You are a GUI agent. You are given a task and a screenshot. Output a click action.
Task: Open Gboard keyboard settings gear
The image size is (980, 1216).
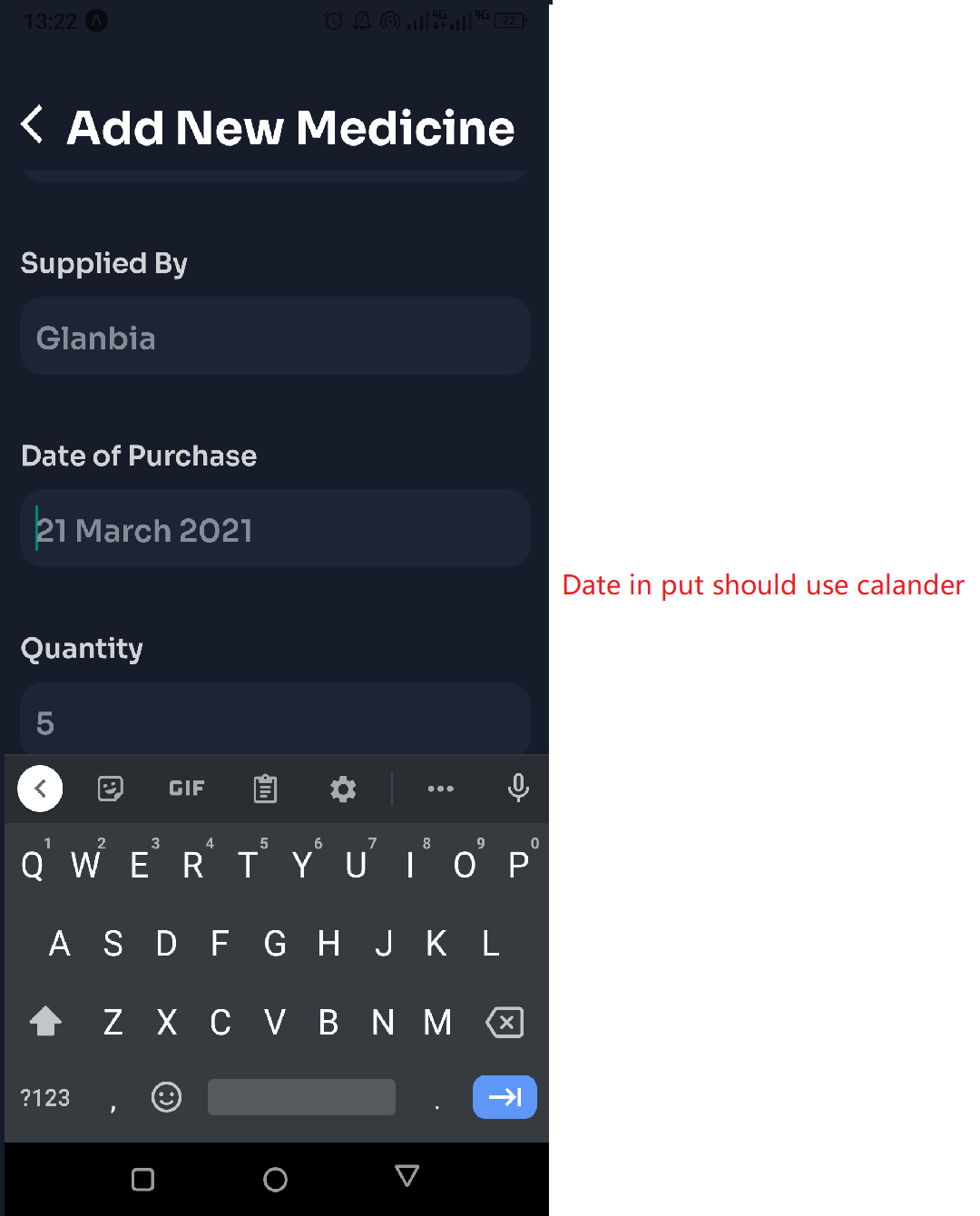click(x=342, y=789)
